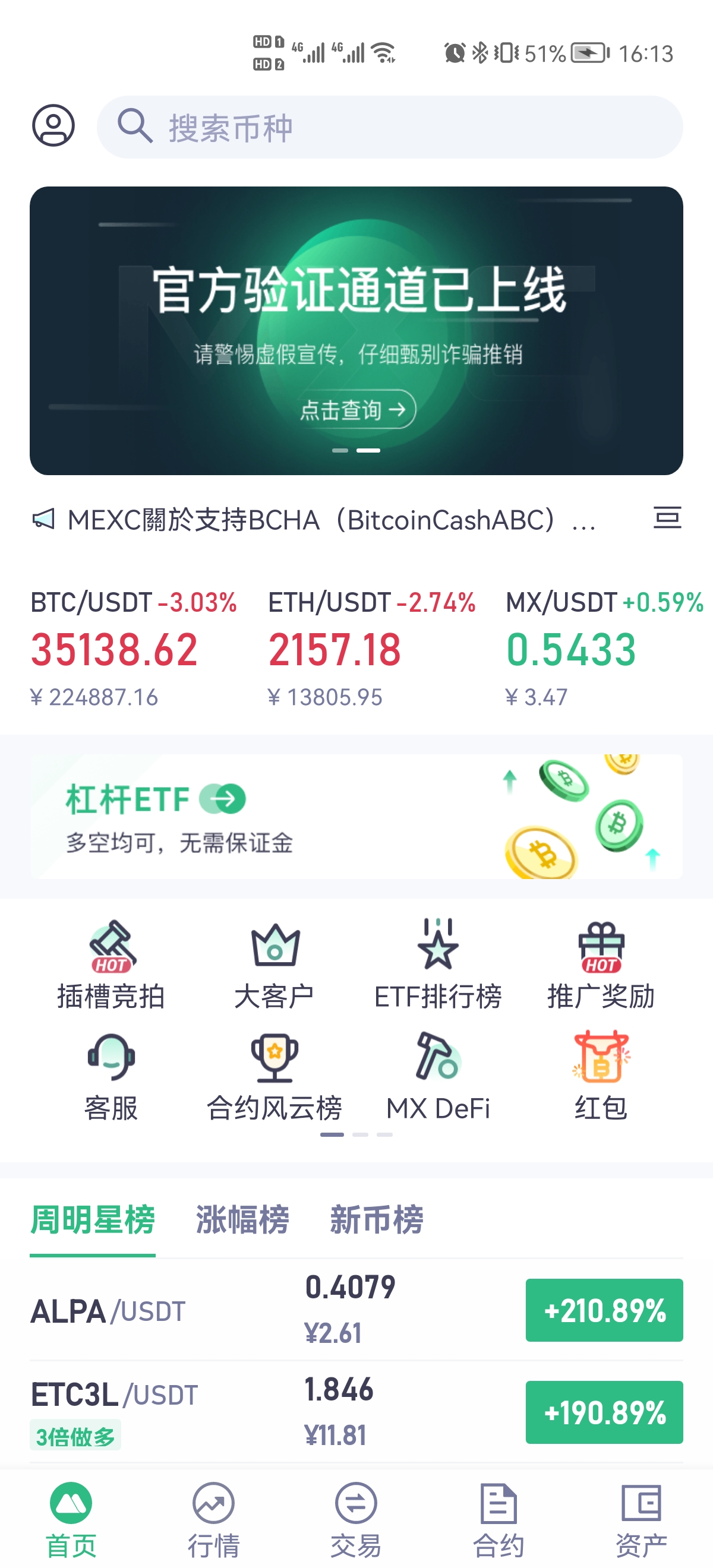Switch to the 涨幅榜 tab
The height and width of the screenshot is (1568, 713).
pyautogui.click(x=242, y=1220)
